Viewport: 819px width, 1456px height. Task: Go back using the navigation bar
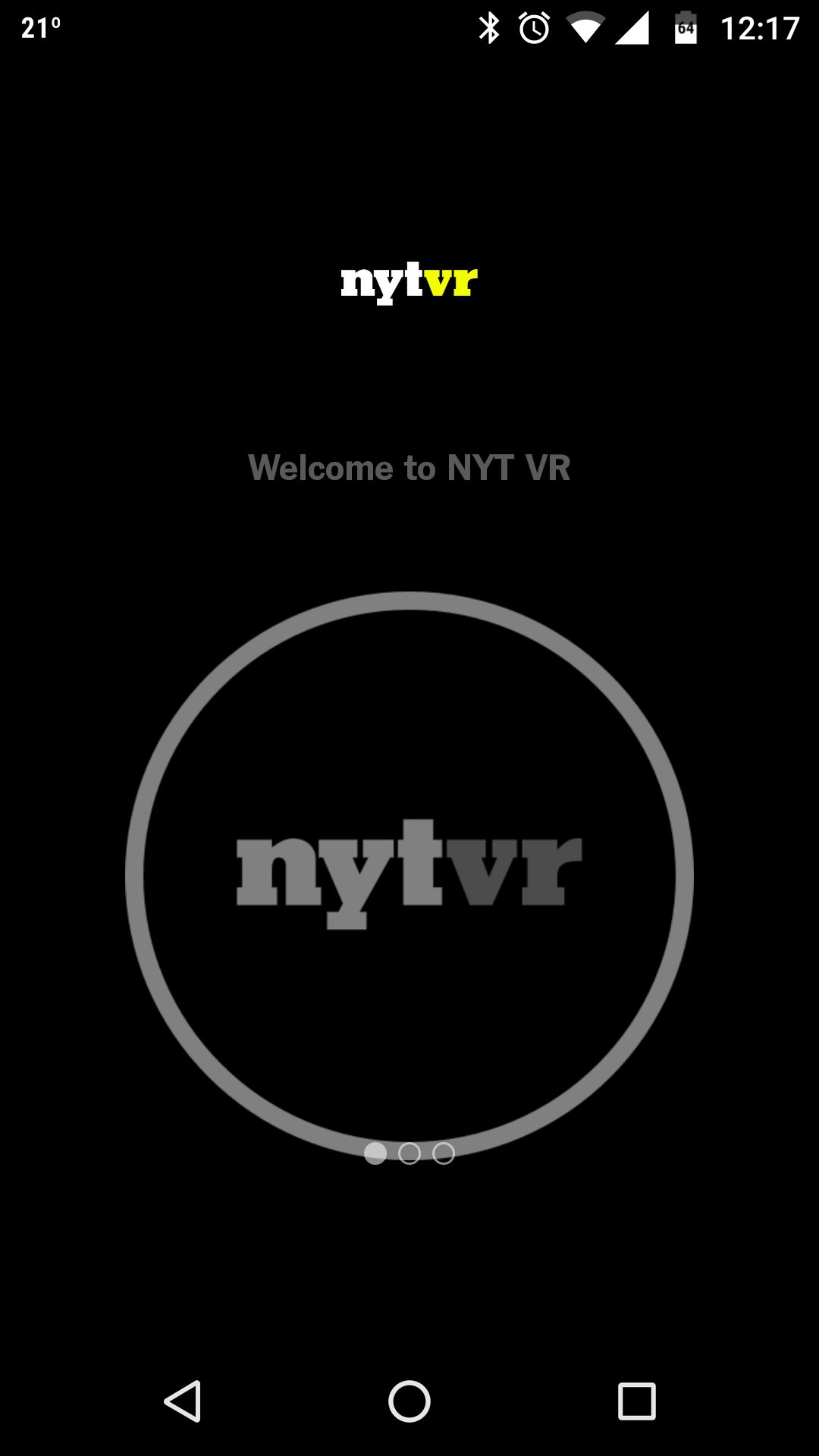(x=183, y=1401)
